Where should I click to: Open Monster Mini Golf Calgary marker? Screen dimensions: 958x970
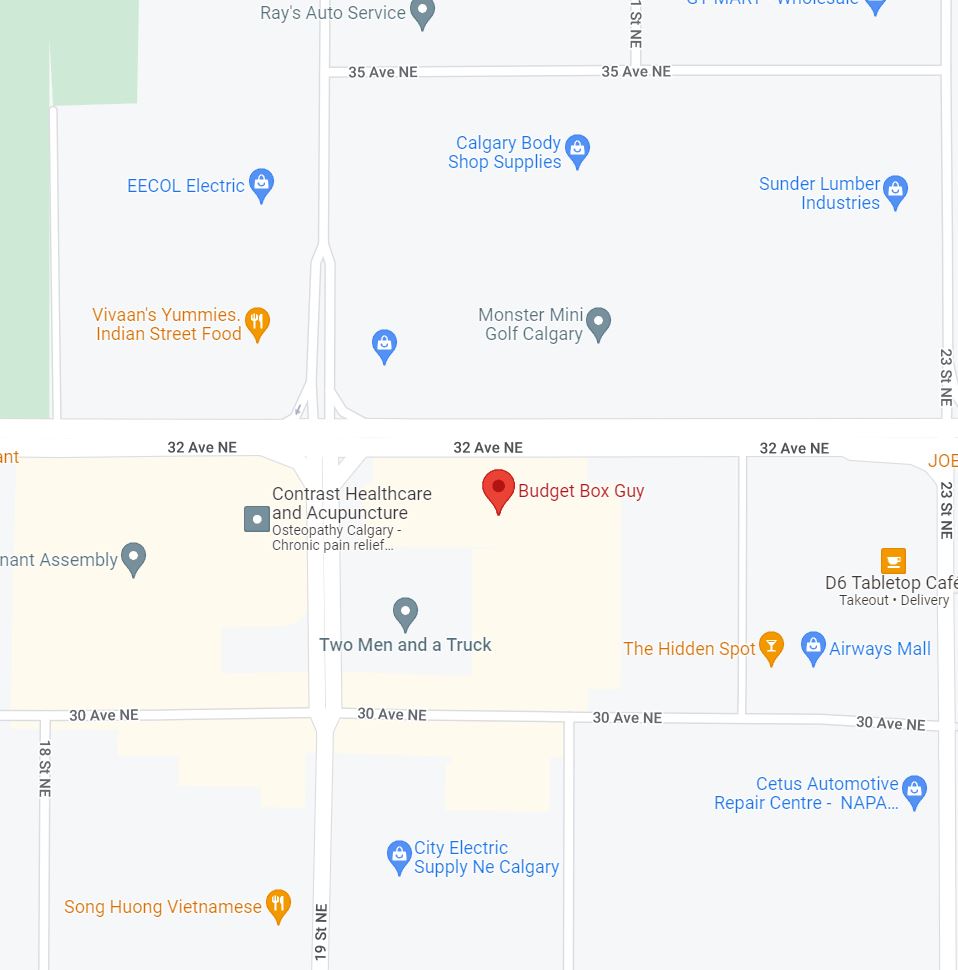598,322
